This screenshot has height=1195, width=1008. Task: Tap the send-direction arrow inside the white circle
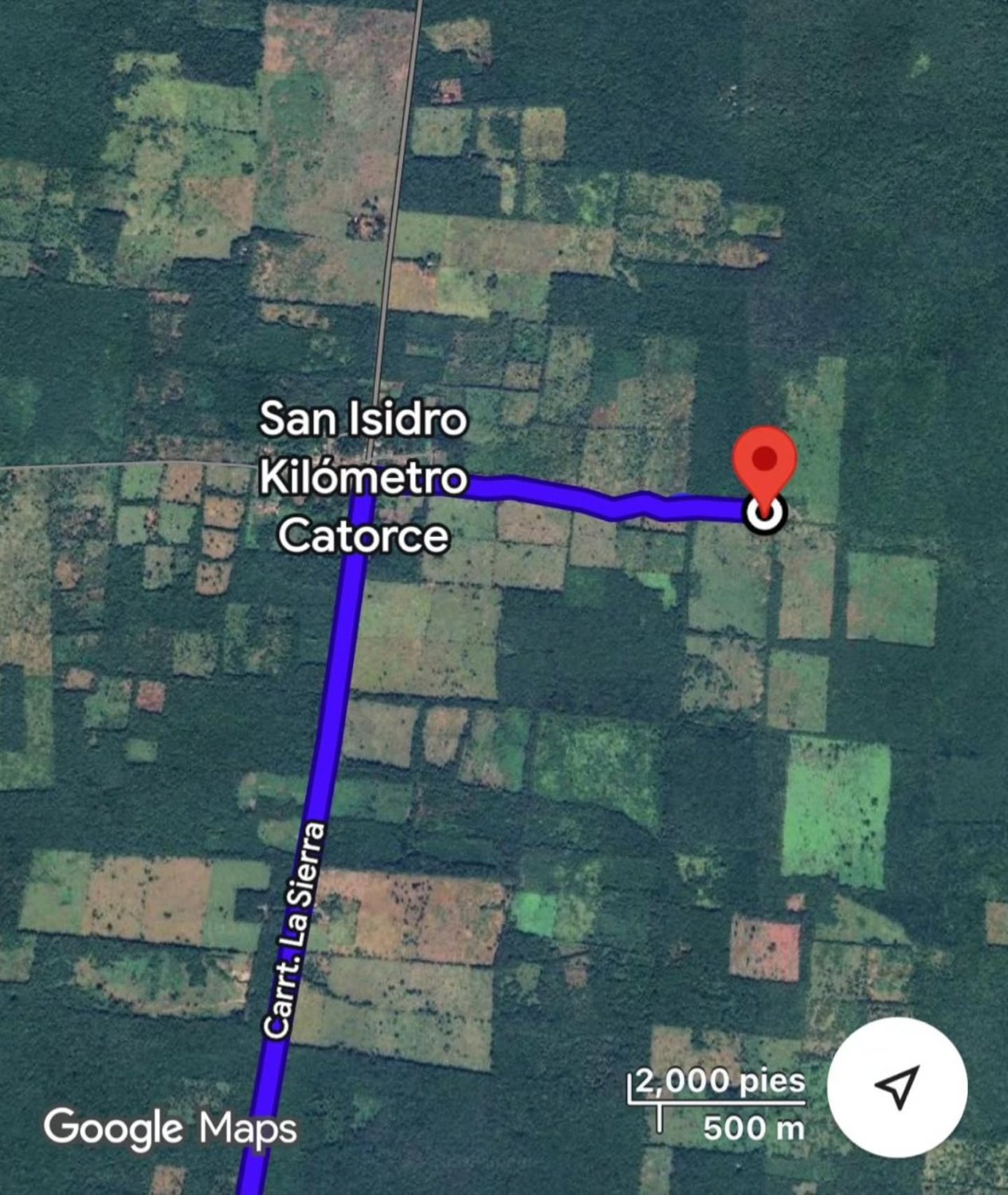(x=898, y=1085)
